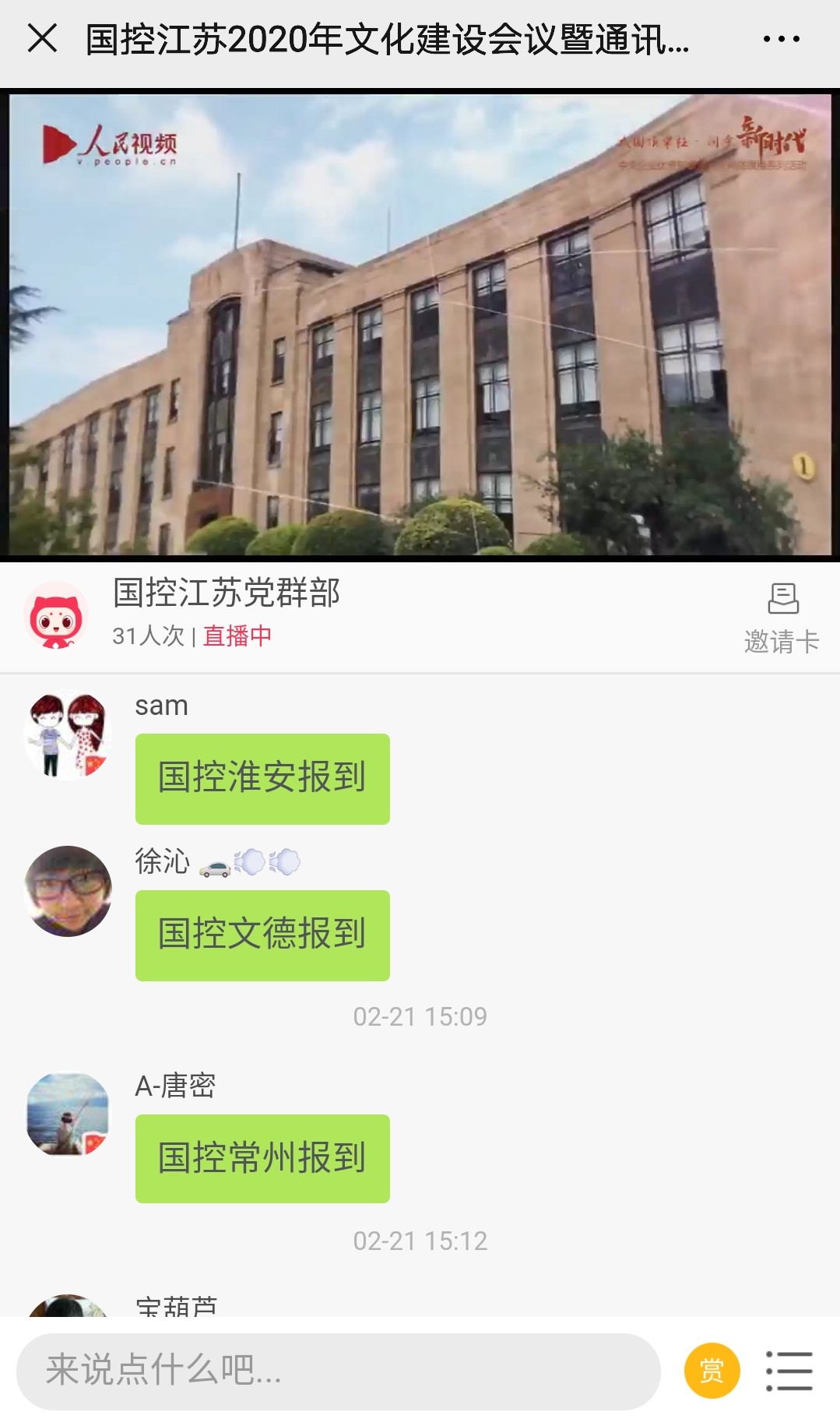Viewport: 840px width, 1426px height.
Task: Open the list menu icon
Action: [789, 1370]
